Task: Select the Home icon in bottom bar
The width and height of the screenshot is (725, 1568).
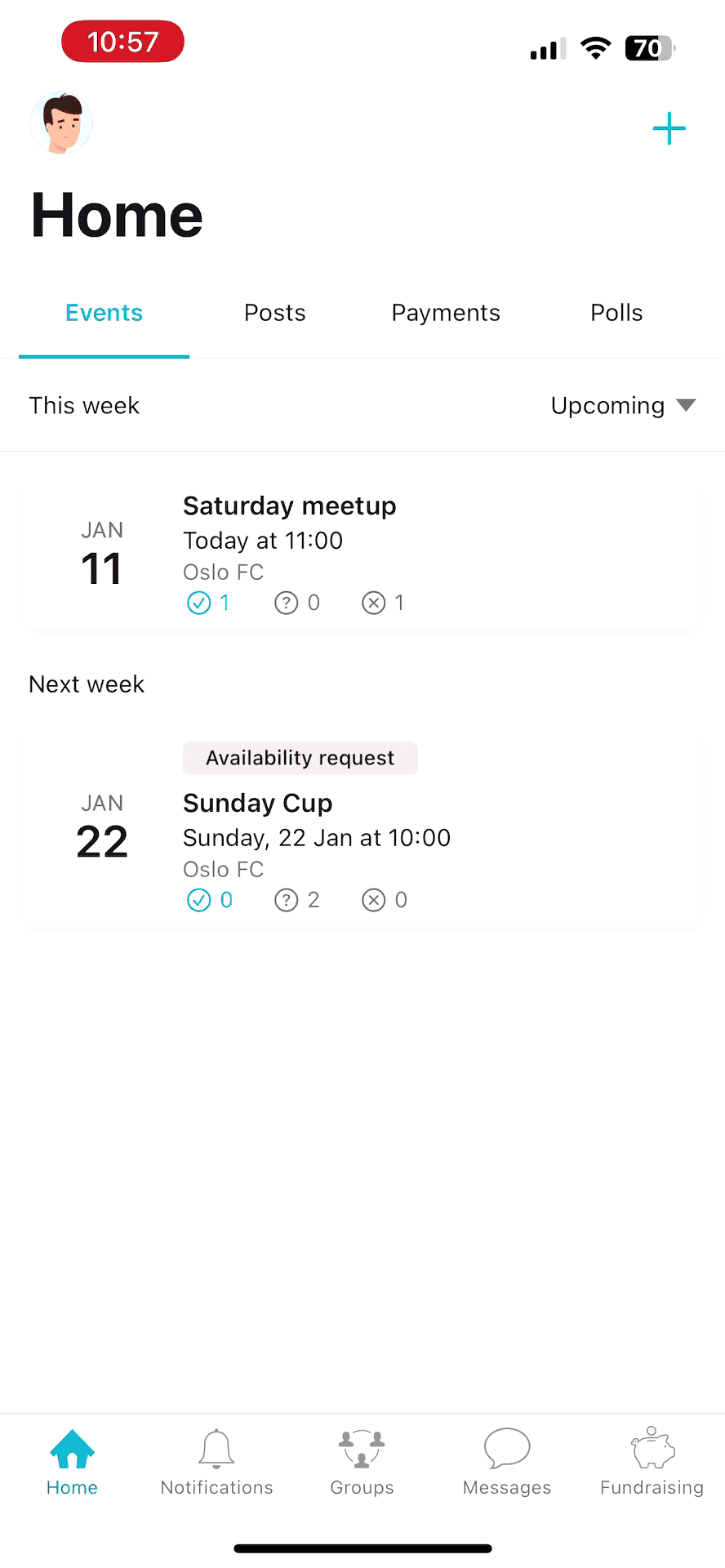Action: click(72, 1462)
